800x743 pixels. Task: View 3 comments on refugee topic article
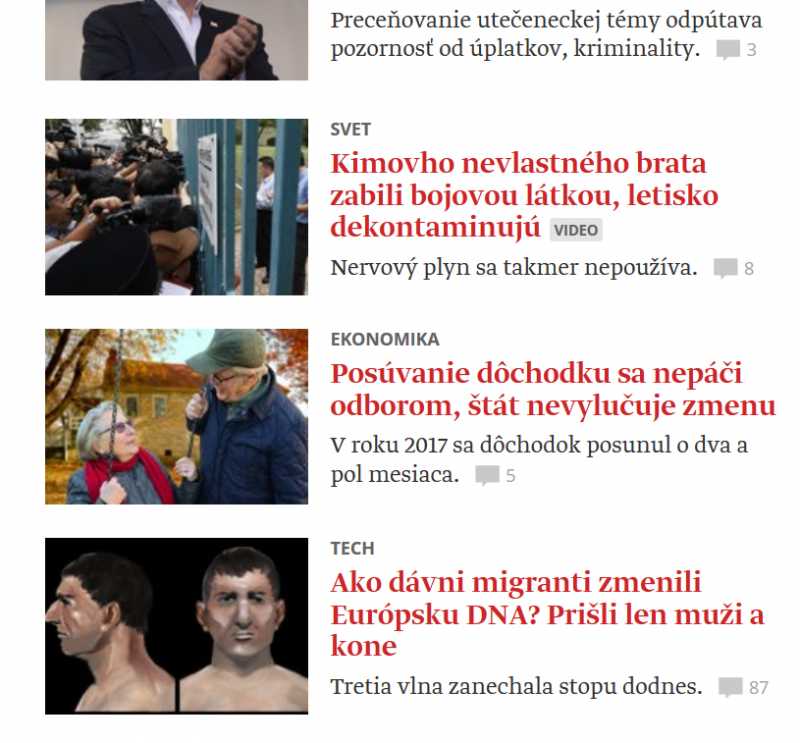click(736, 49)
